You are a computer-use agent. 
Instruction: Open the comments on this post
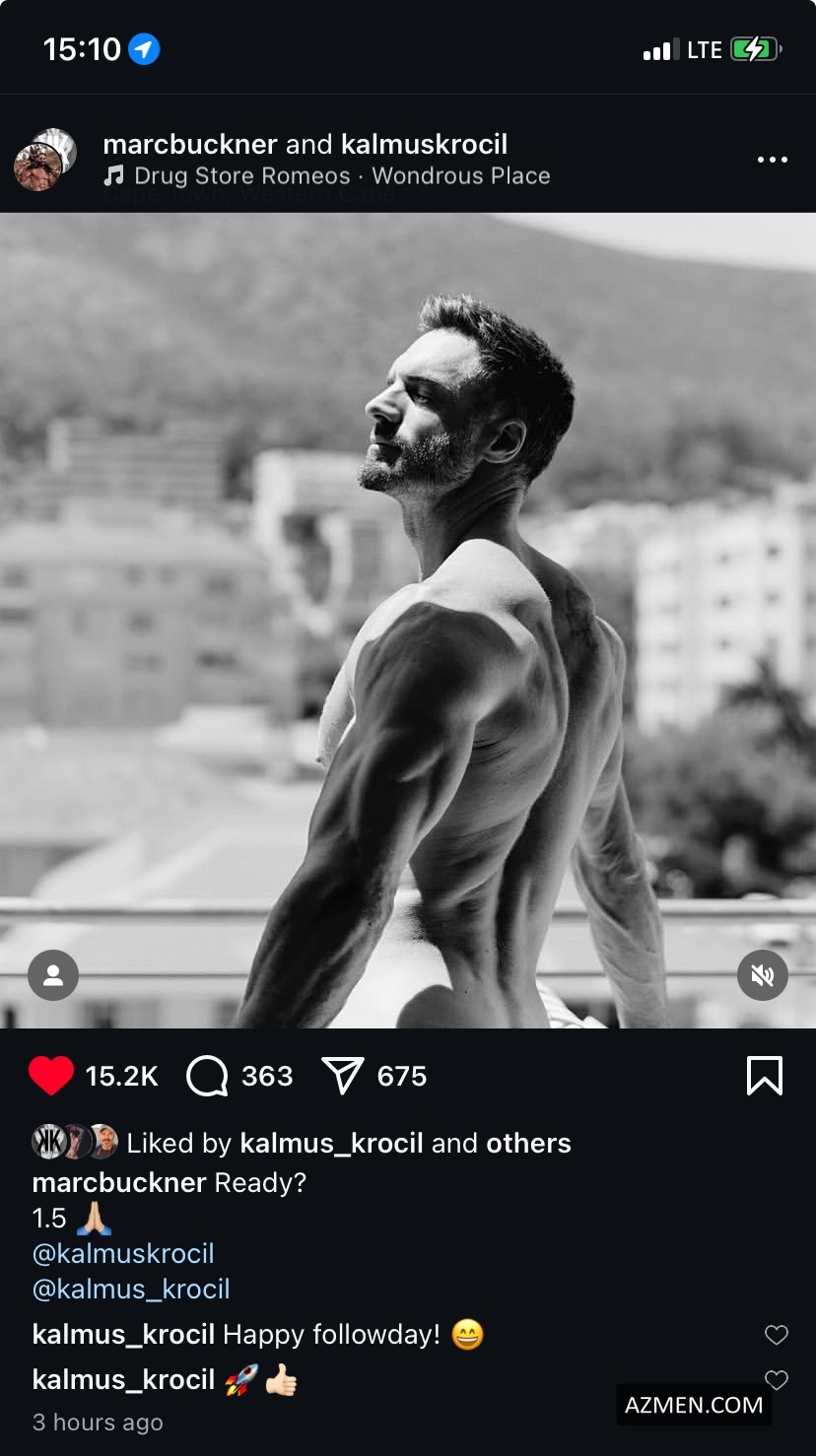click(207, 1076)
